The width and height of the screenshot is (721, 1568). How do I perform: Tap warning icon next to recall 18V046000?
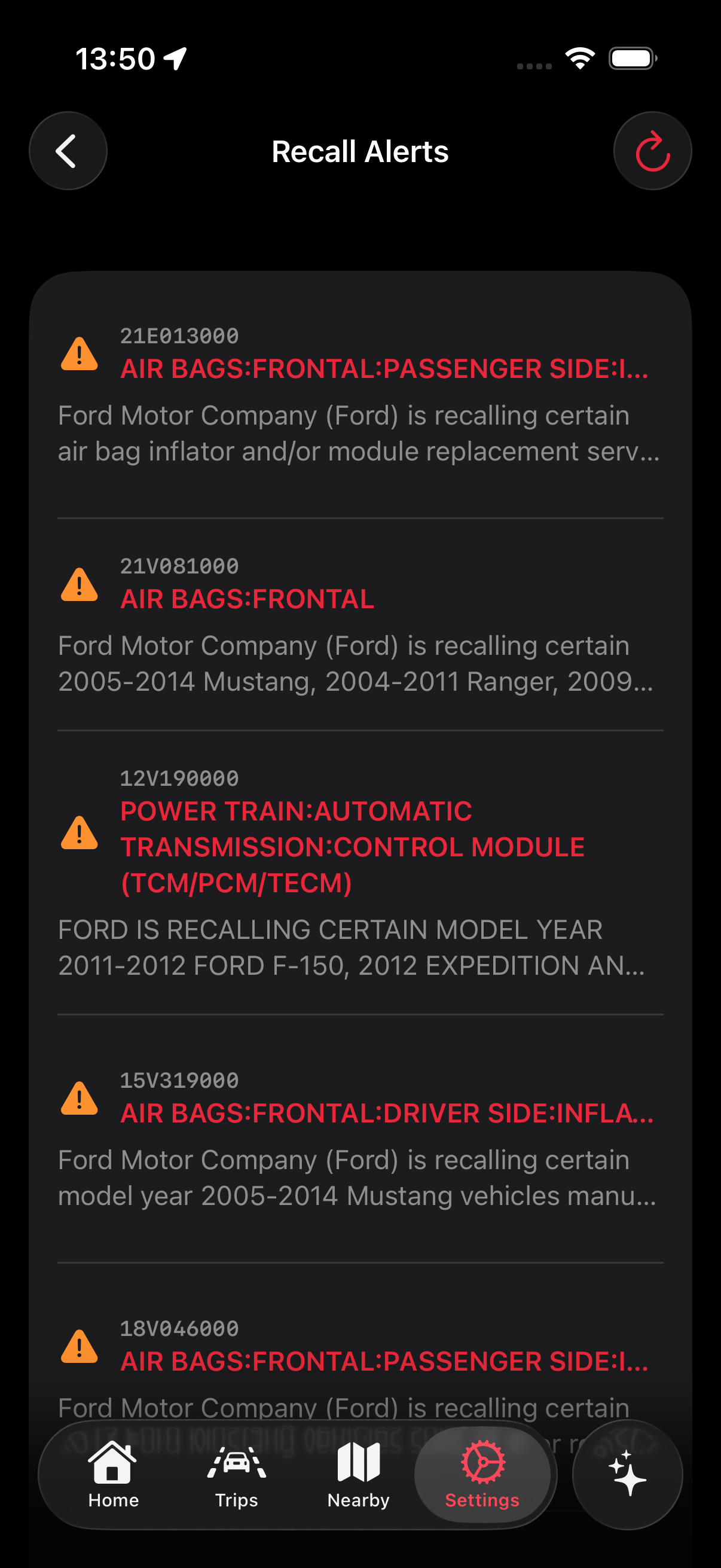click(80, 1347)
